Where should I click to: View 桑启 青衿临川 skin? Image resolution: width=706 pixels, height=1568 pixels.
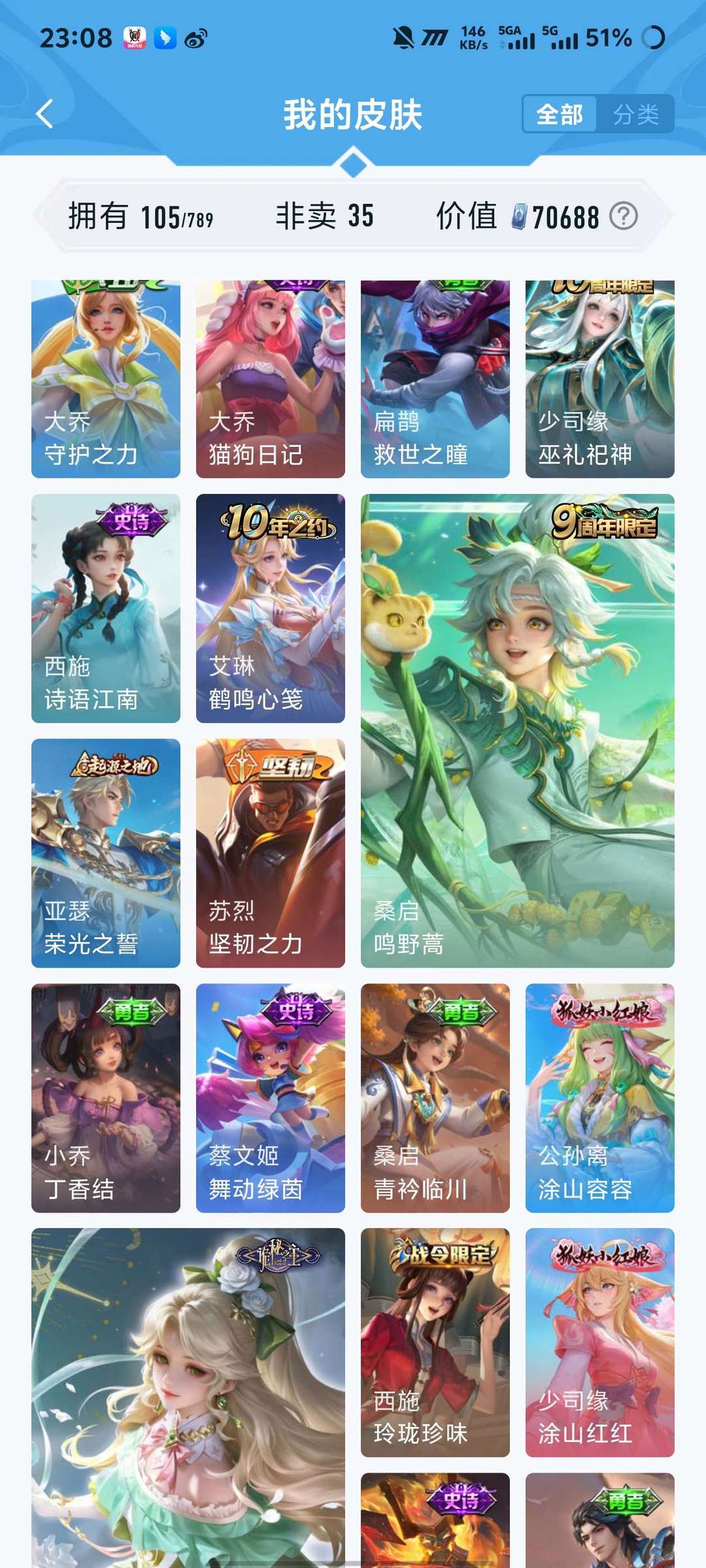[x=435, y=1098]
